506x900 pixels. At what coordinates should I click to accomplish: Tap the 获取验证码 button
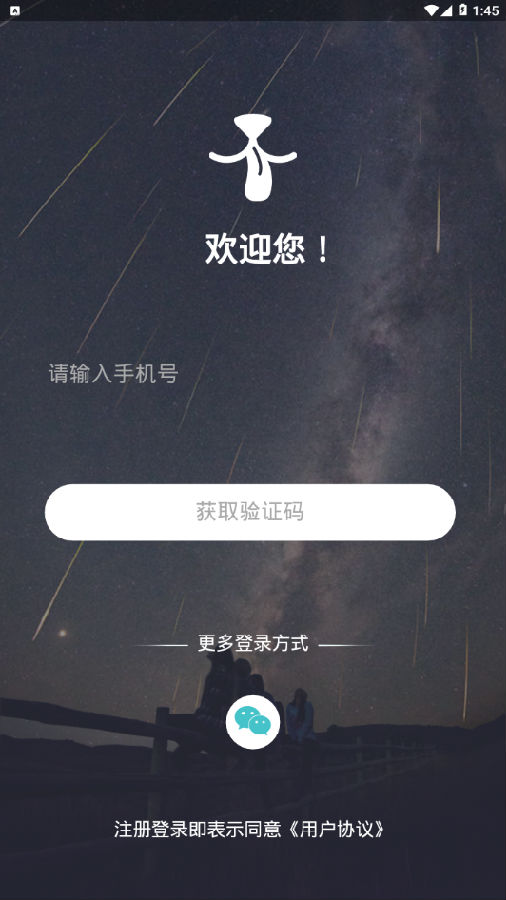(x=250, y=512)
